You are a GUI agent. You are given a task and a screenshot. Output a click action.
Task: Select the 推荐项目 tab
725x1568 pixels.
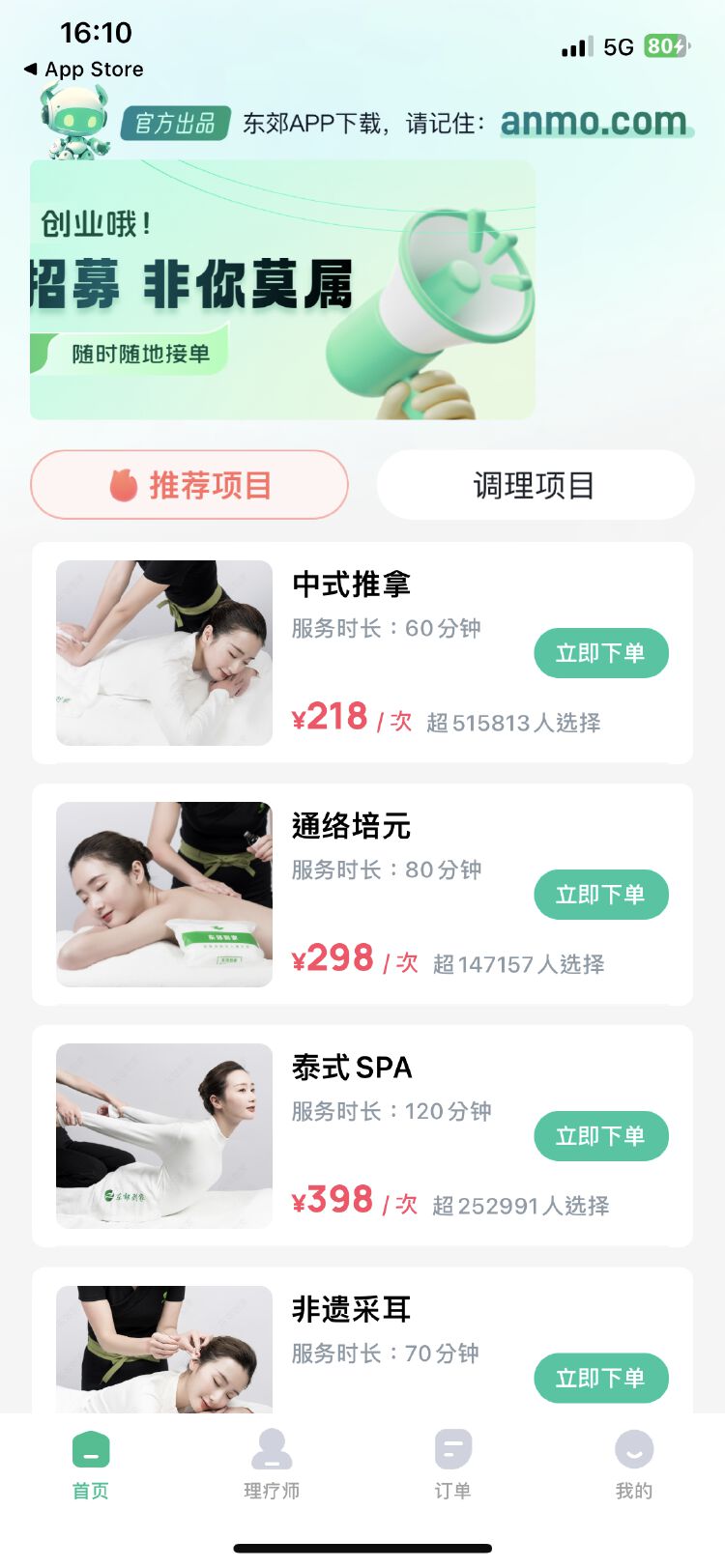pyautogui.click(x=189, y=485)
